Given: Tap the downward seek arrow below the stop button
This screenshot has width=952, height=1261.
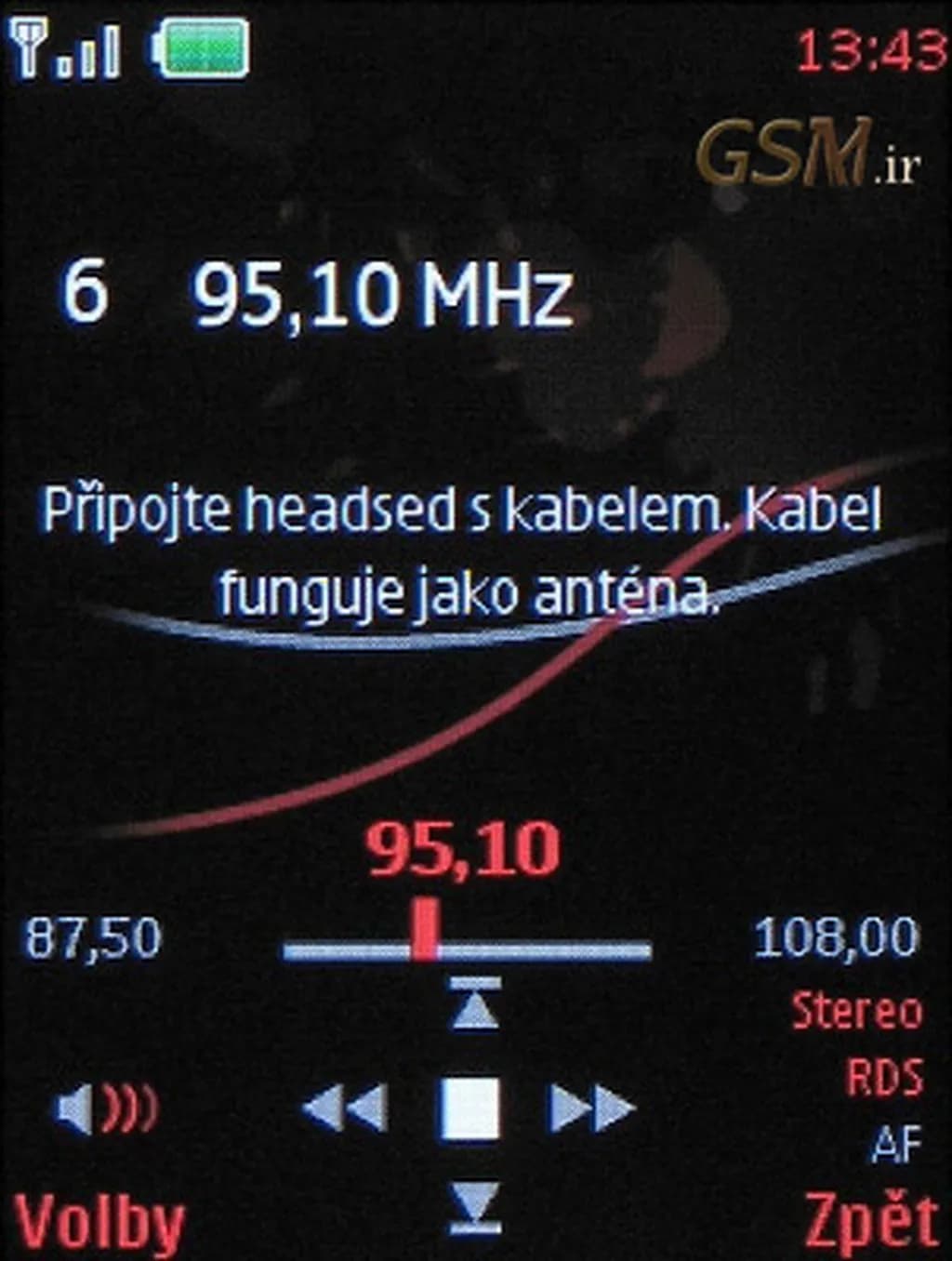Looking at the screenshot, I should click(476, 1202).
